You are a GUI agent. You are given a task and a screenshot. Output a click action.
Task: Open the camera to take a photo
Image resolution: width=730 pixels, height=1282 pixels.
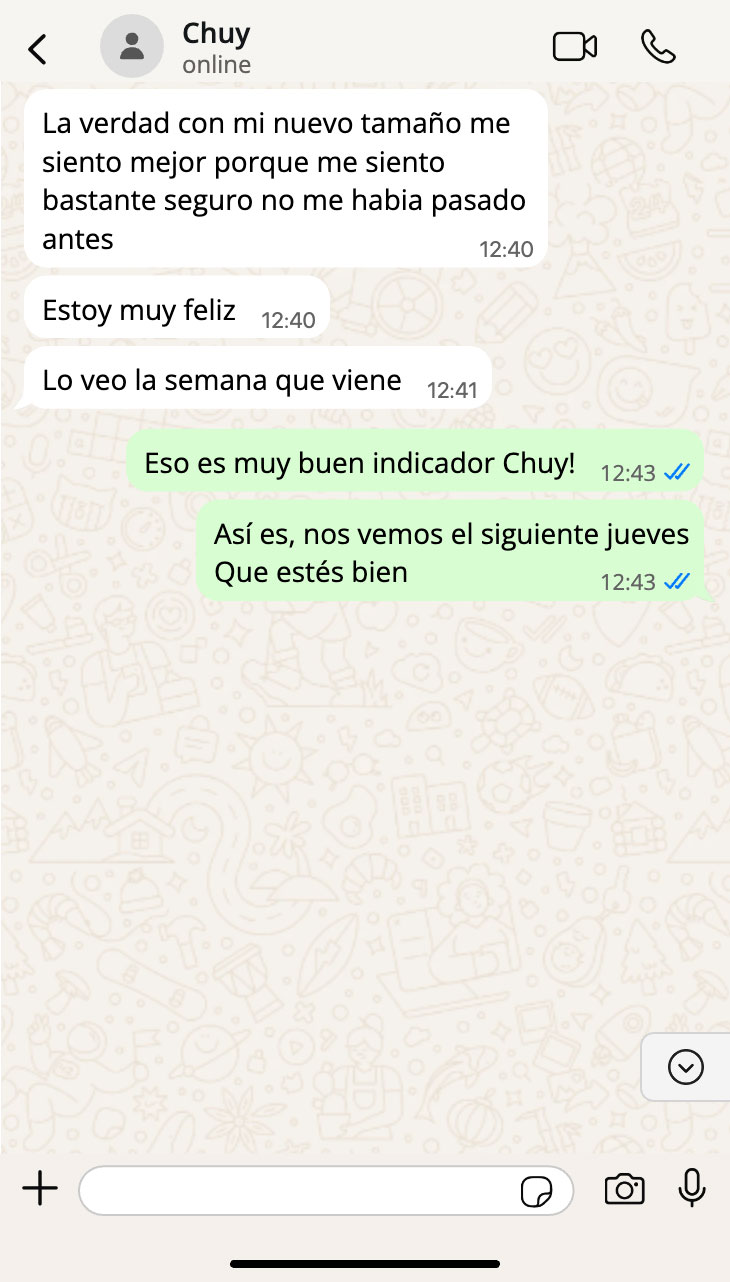[x=624, y=1190]
